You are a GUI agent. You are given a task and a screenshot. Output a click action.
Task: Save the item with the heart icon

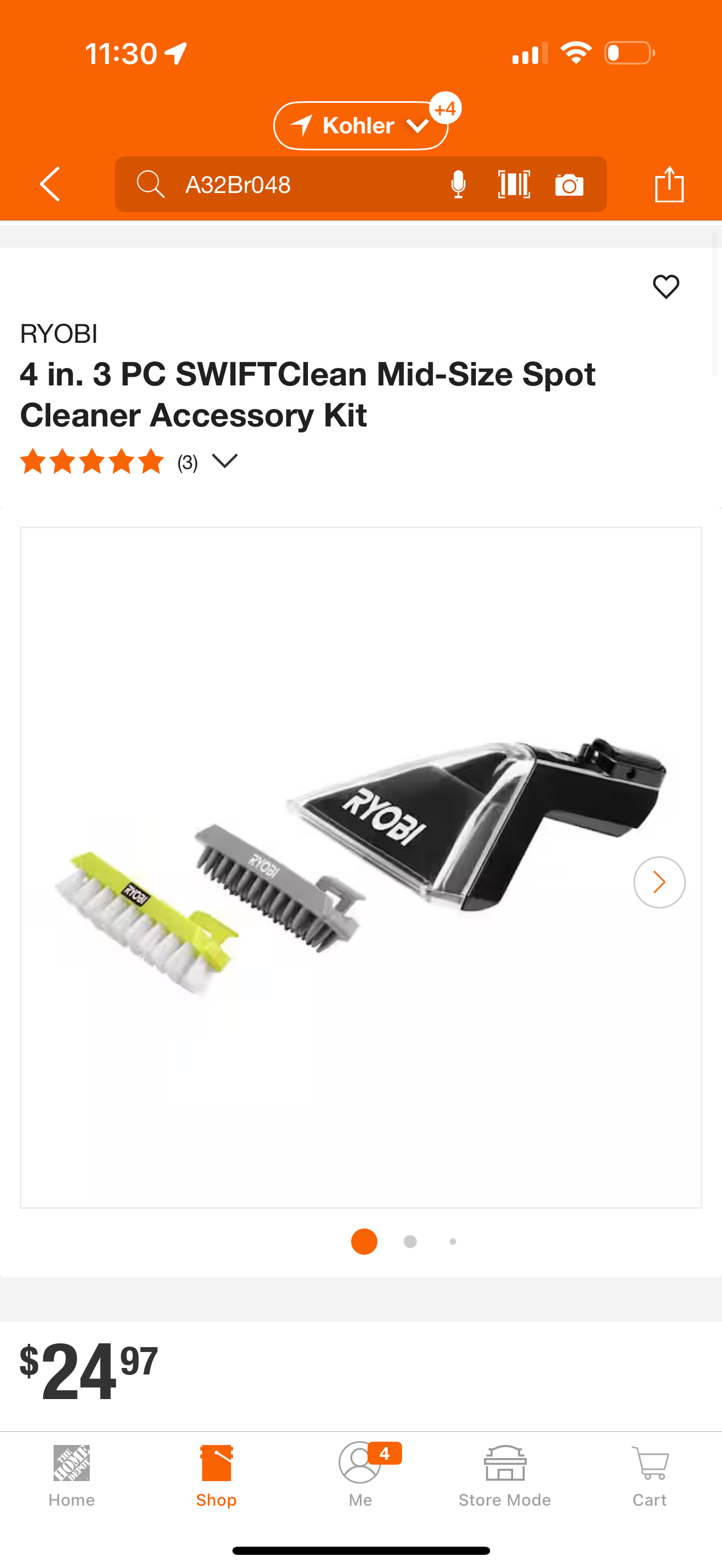click(x=665, y=286)
